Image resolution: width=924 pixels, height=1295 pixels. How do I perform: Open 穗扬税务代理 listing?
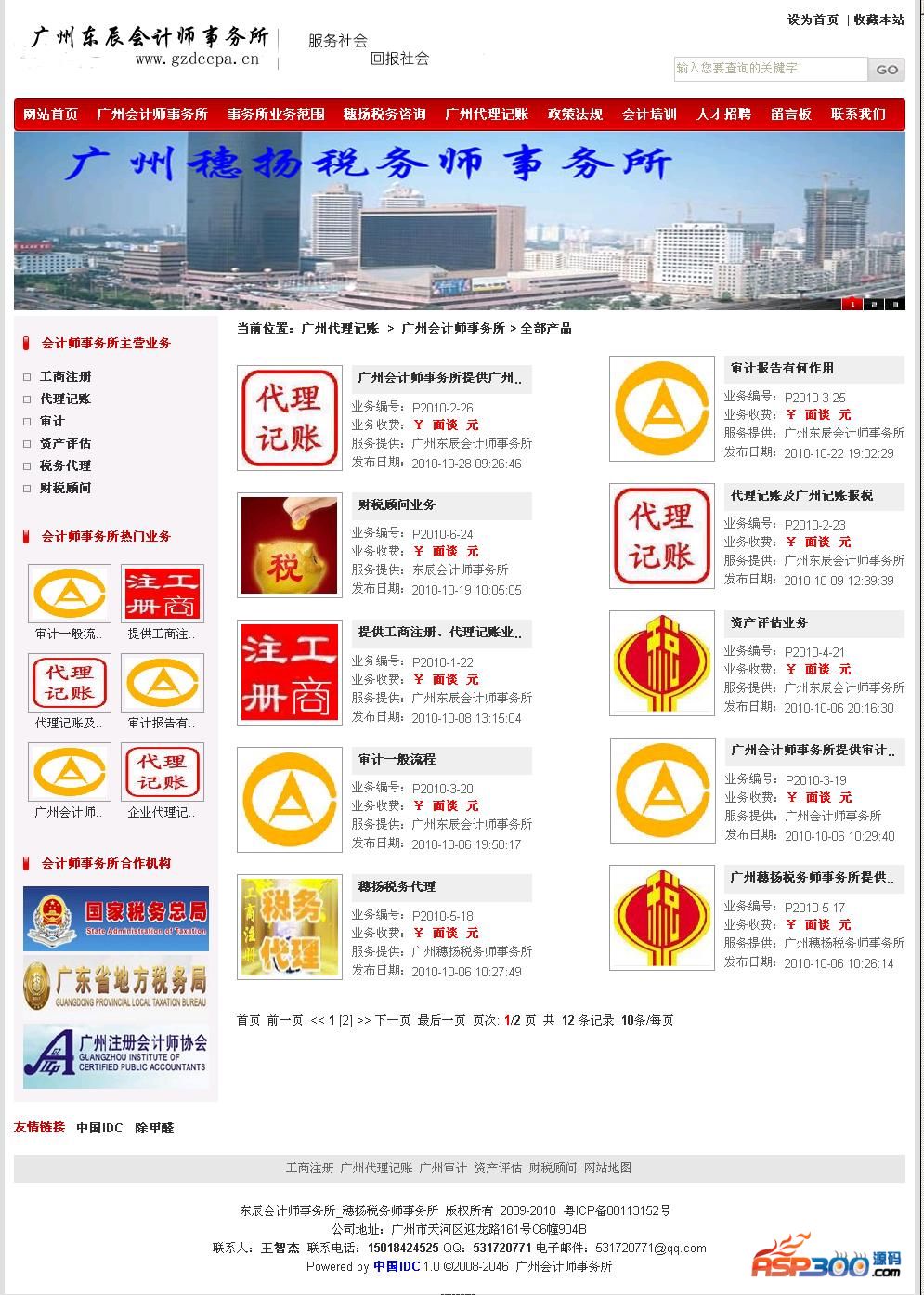(397, 886)
